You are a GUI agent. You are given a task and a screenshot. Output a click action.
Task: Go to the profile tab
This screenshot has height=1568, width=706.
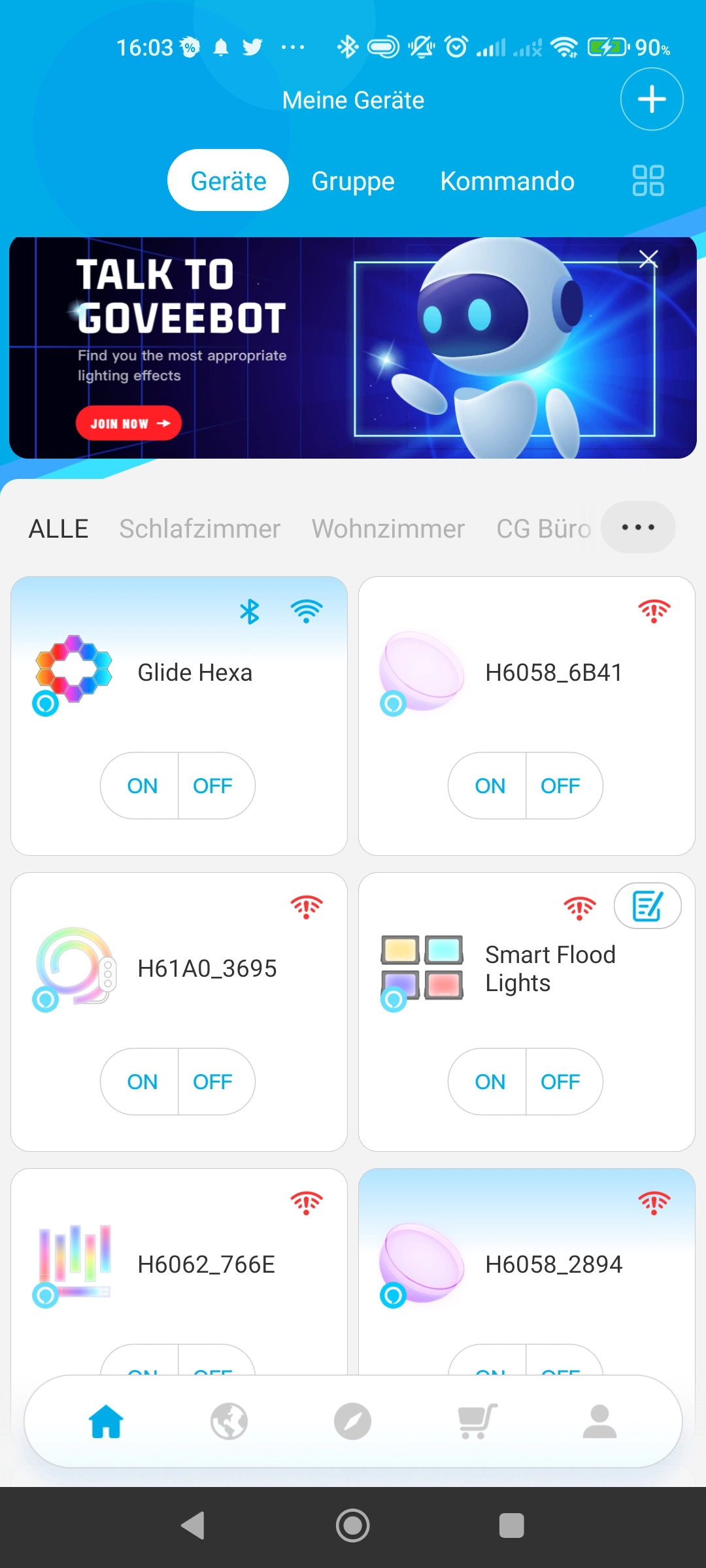(x=599, y=1421)
